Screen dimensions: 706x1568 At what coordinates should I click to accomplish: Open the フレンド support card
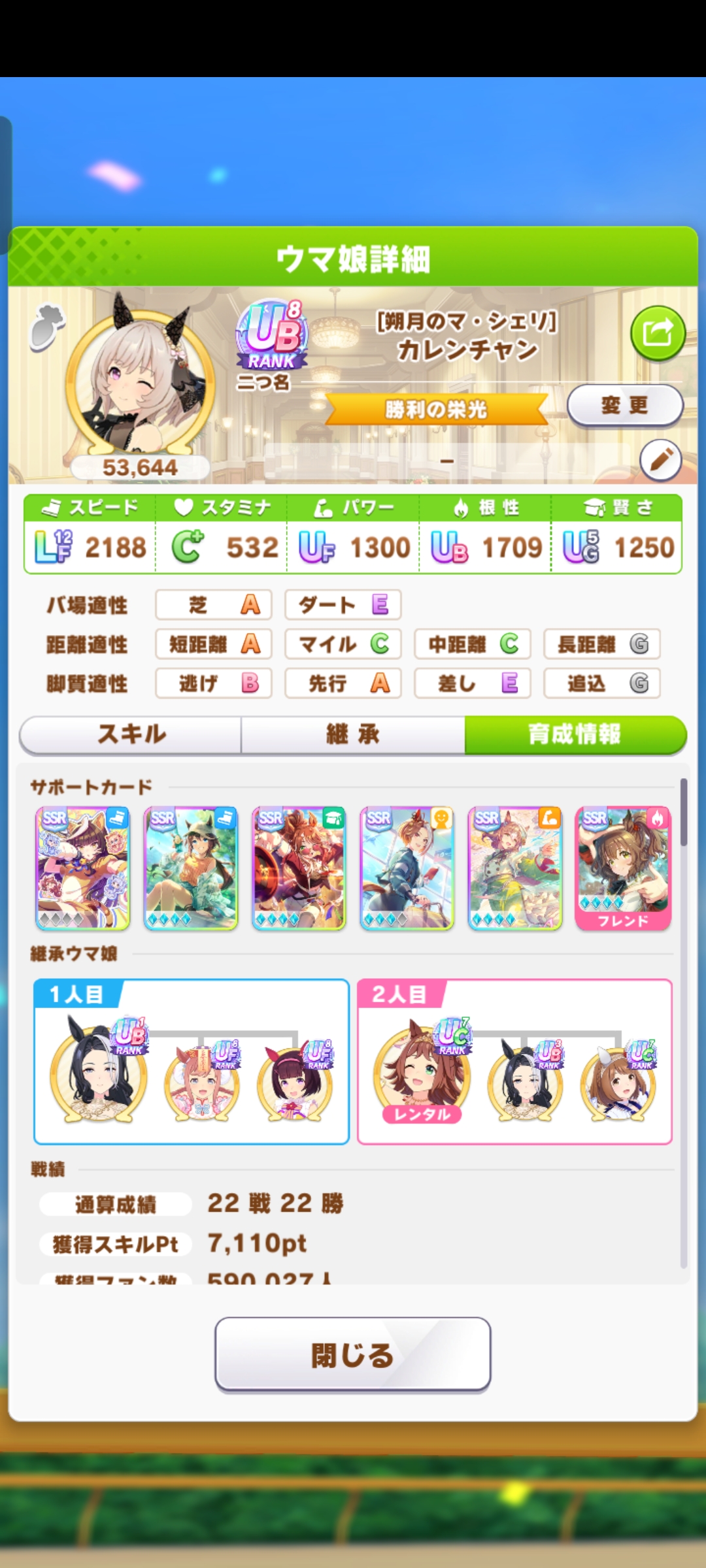tap(623, 868)
